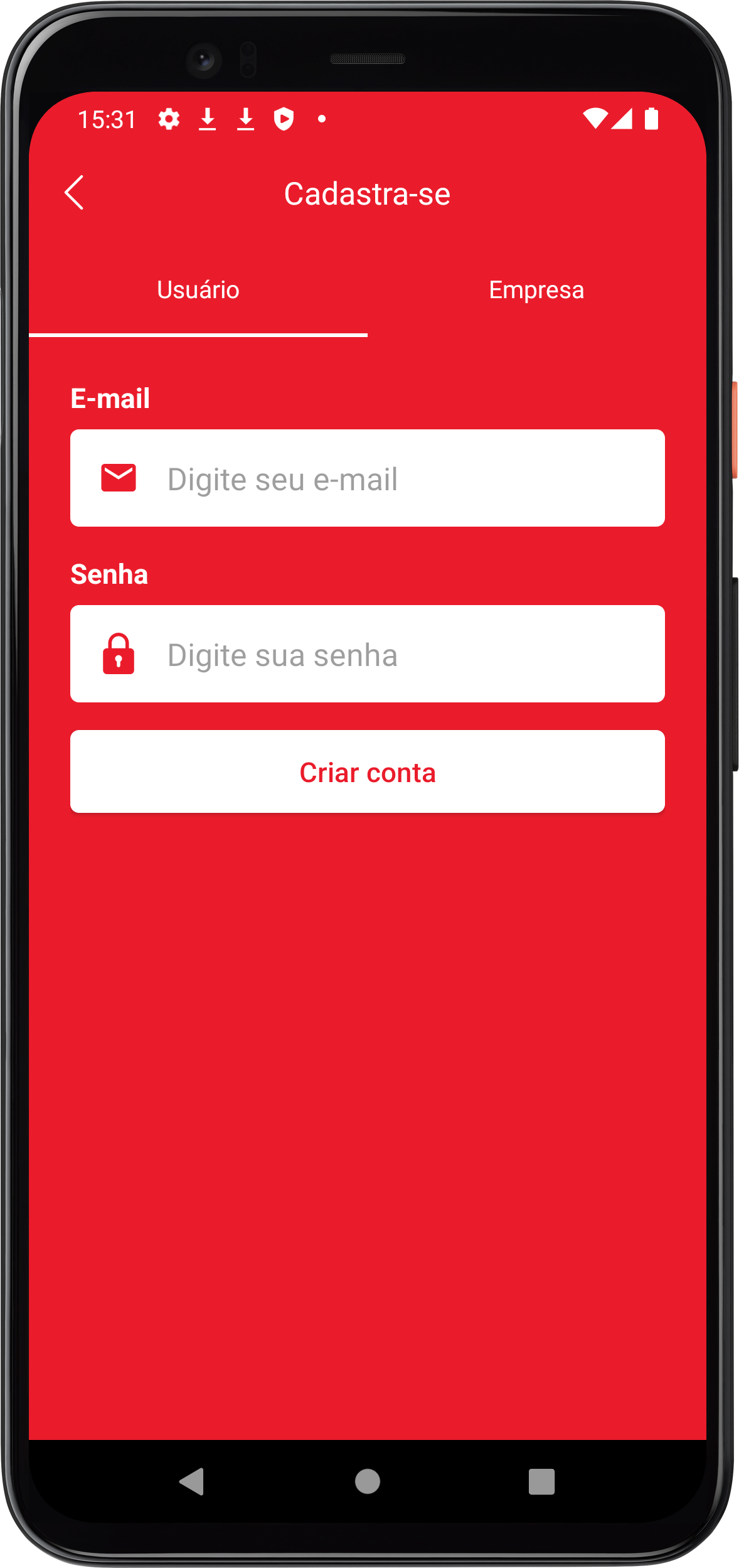Click the padlock icon in the password field
This screenshot has width=739, height=1568.
pyautogui.click(x=120, y=654)
